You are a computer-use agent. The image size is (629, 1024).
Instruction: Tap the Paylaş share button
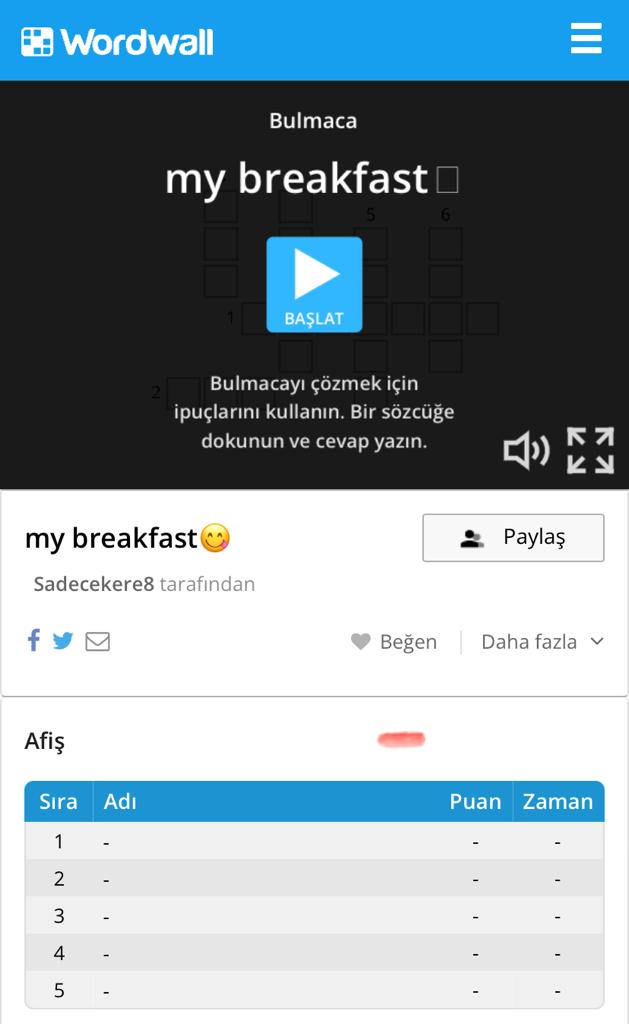(513, 538)
